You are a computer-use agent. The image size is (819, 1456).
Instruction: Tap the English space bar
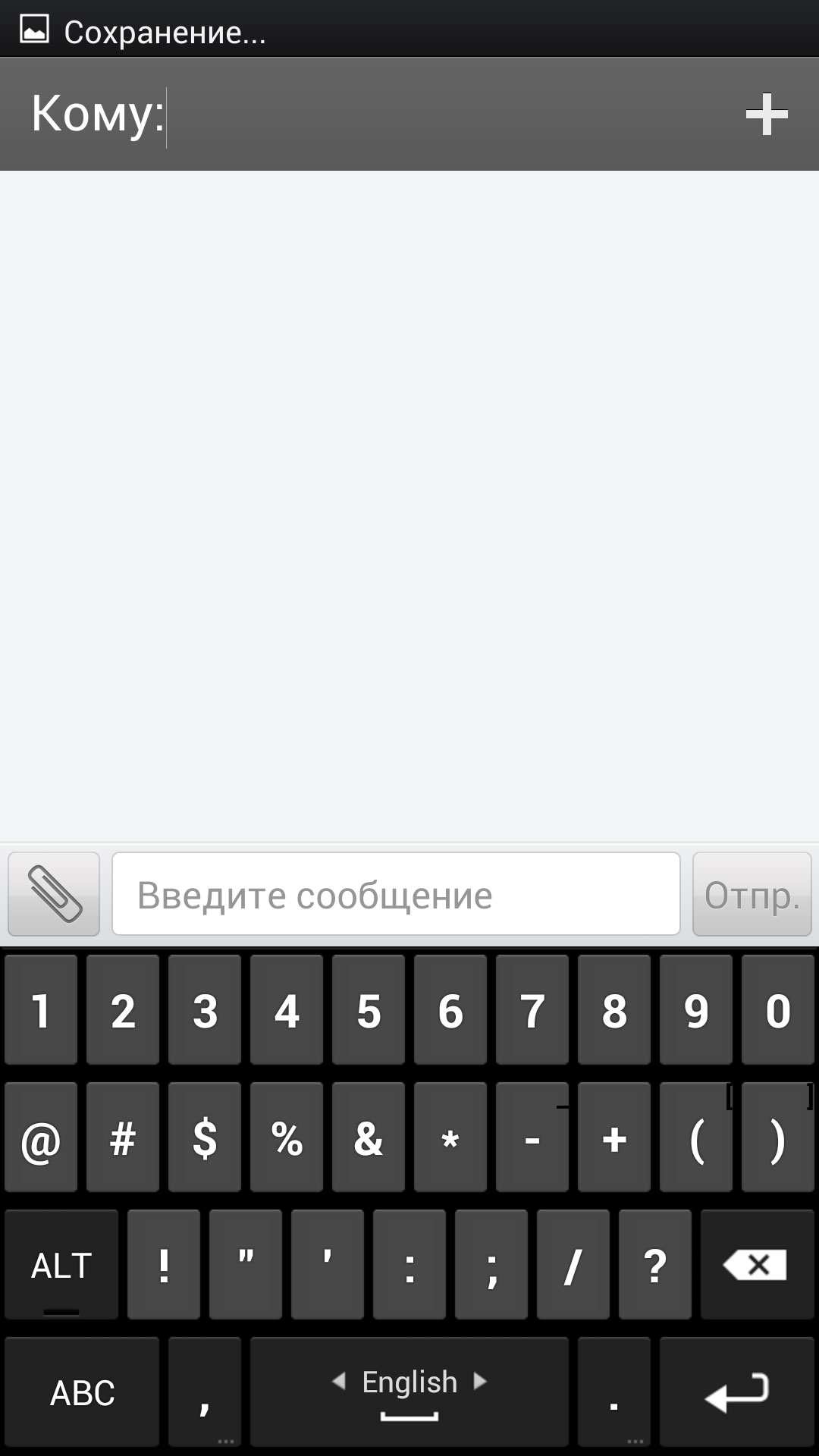coord(409,1392)
